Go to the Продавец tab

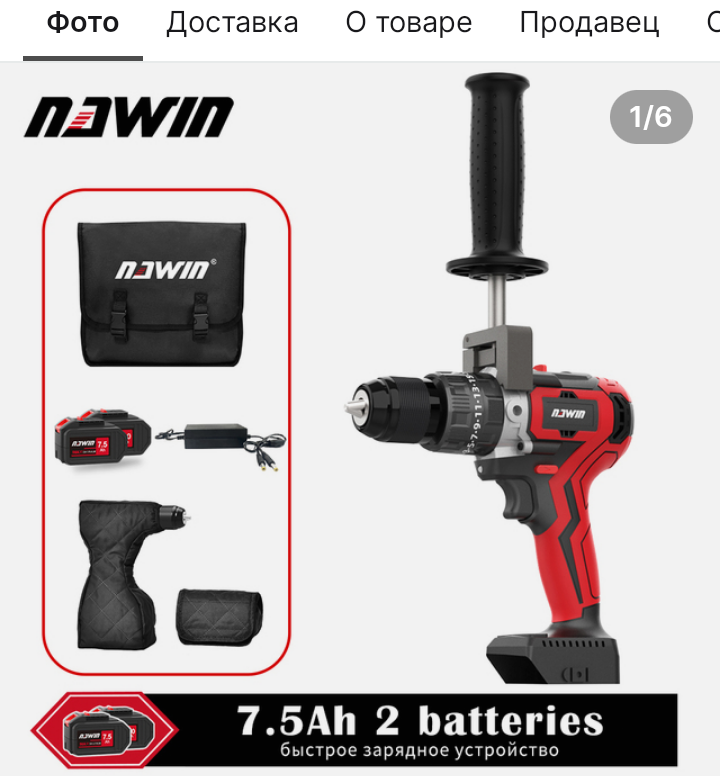[589, 24]
